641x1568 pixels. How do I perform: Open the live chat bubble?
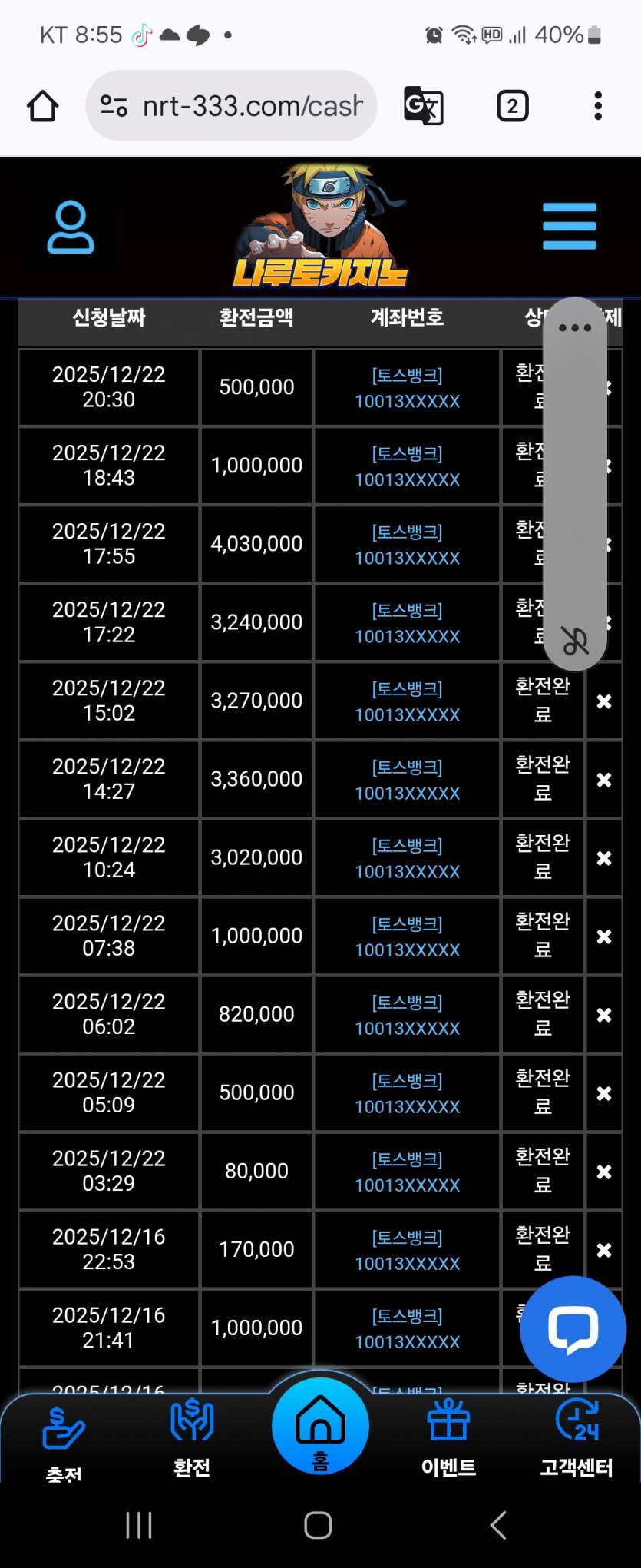[573, 1329]
